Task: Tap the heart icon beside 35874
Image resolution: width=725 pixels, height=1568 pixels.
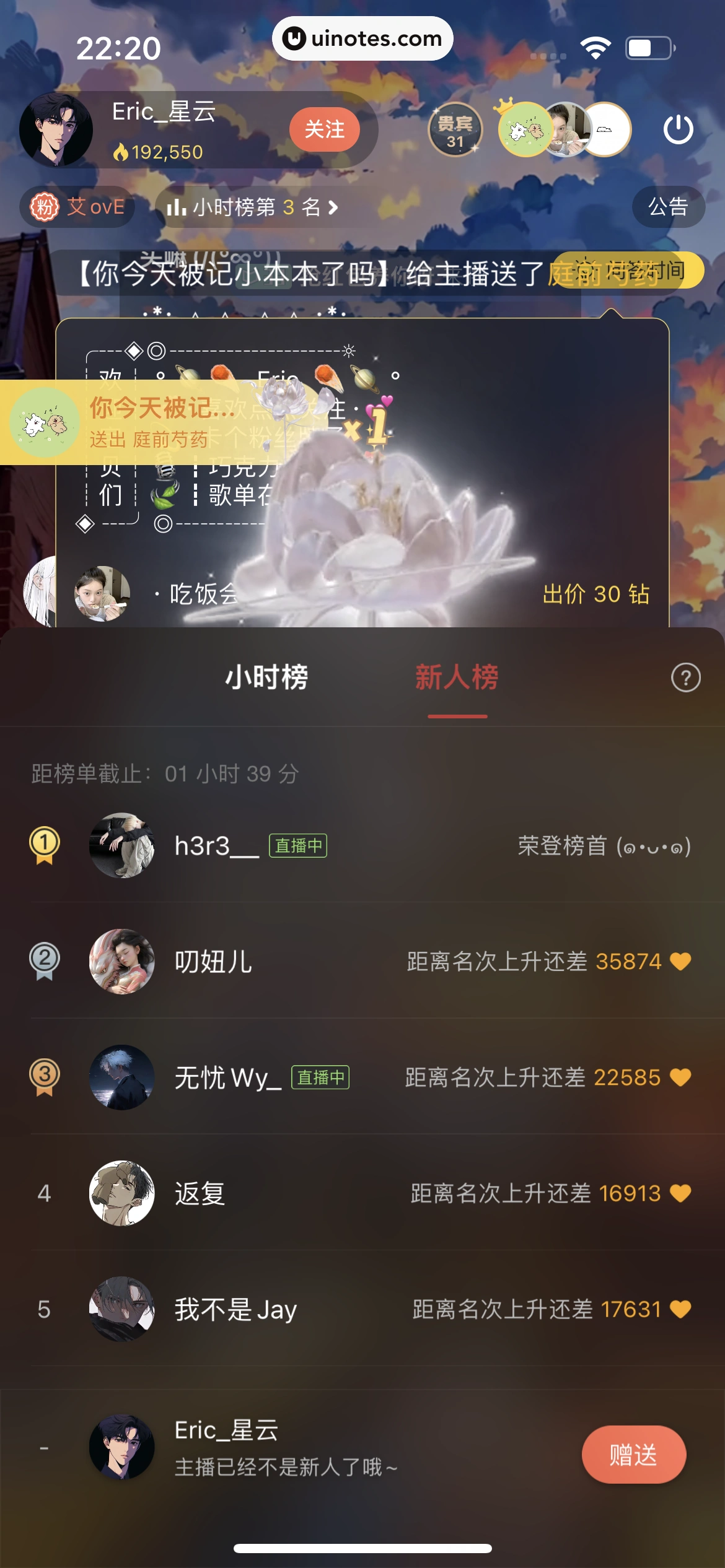Action: tap(682, 960)
